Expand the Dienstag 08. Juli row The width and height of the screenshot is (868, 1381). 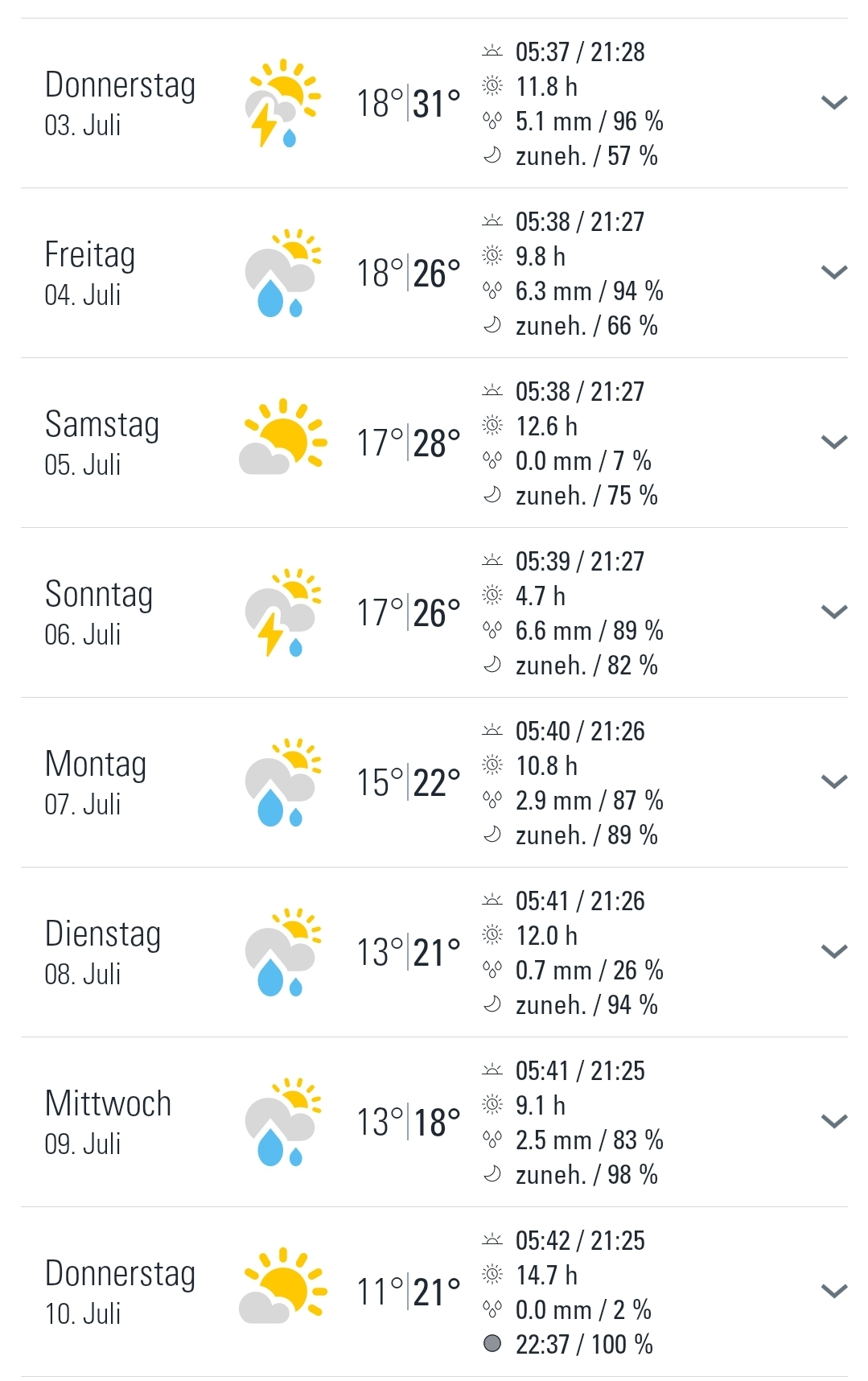click(834, 951)
